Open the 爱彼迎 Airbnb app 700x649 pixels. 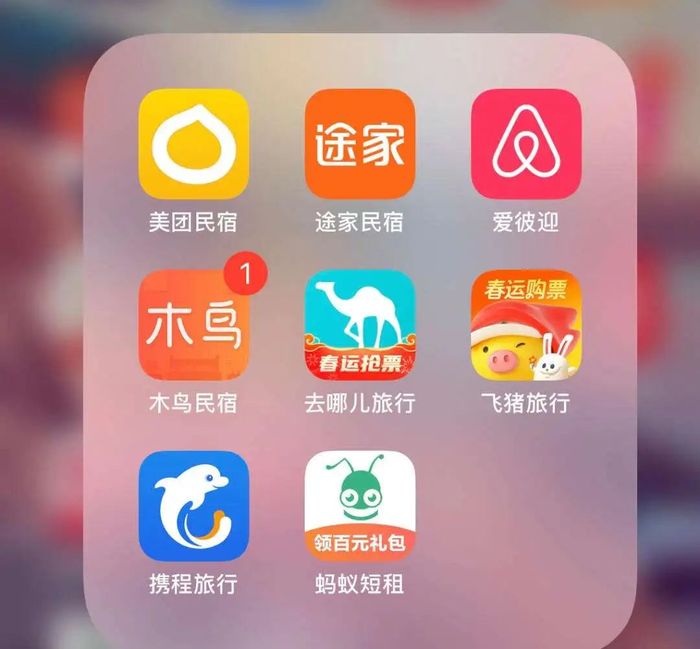[x=525, y=144]
